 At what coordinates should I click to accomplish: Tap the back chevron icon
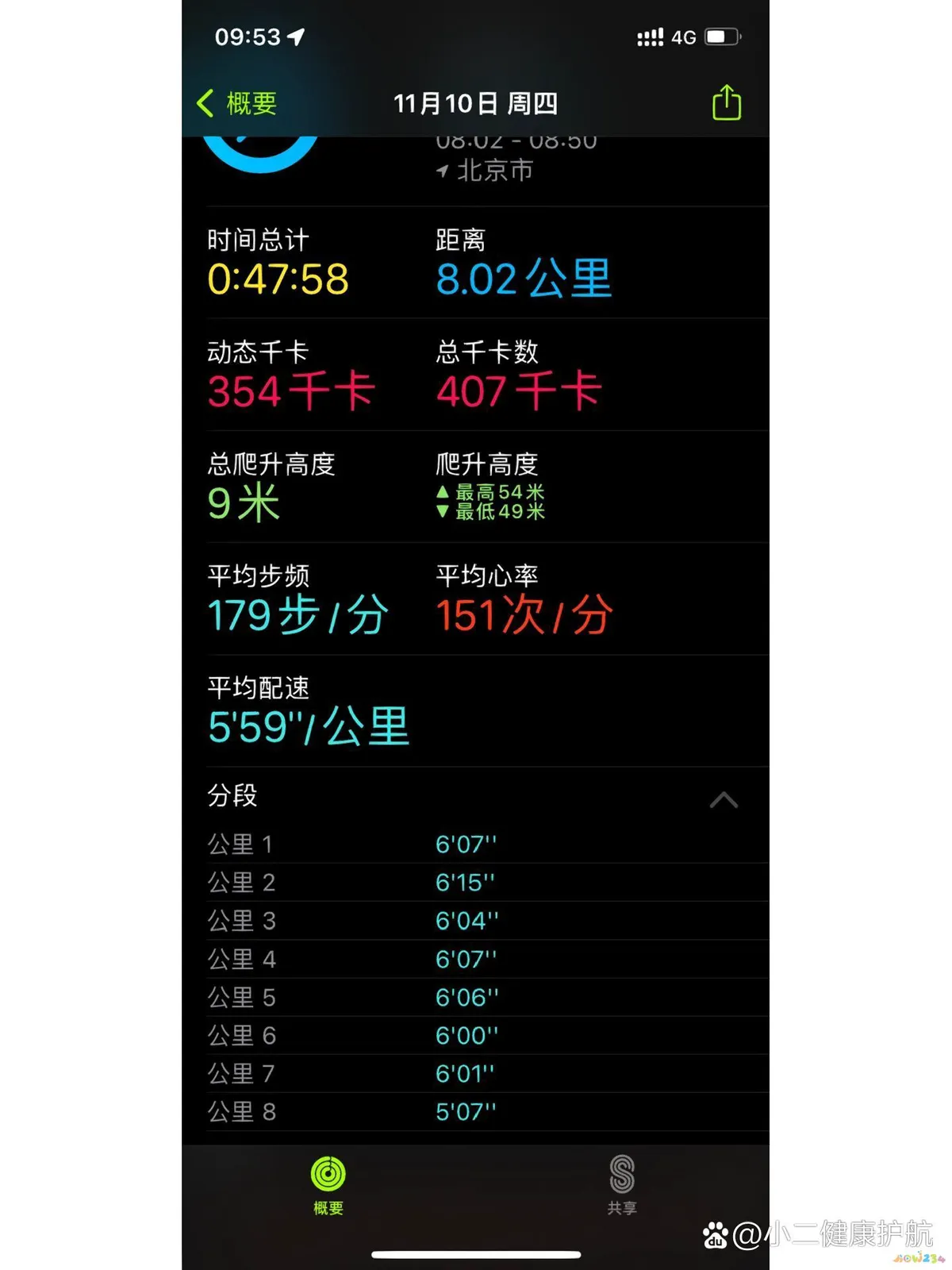[x=205, y=102]
